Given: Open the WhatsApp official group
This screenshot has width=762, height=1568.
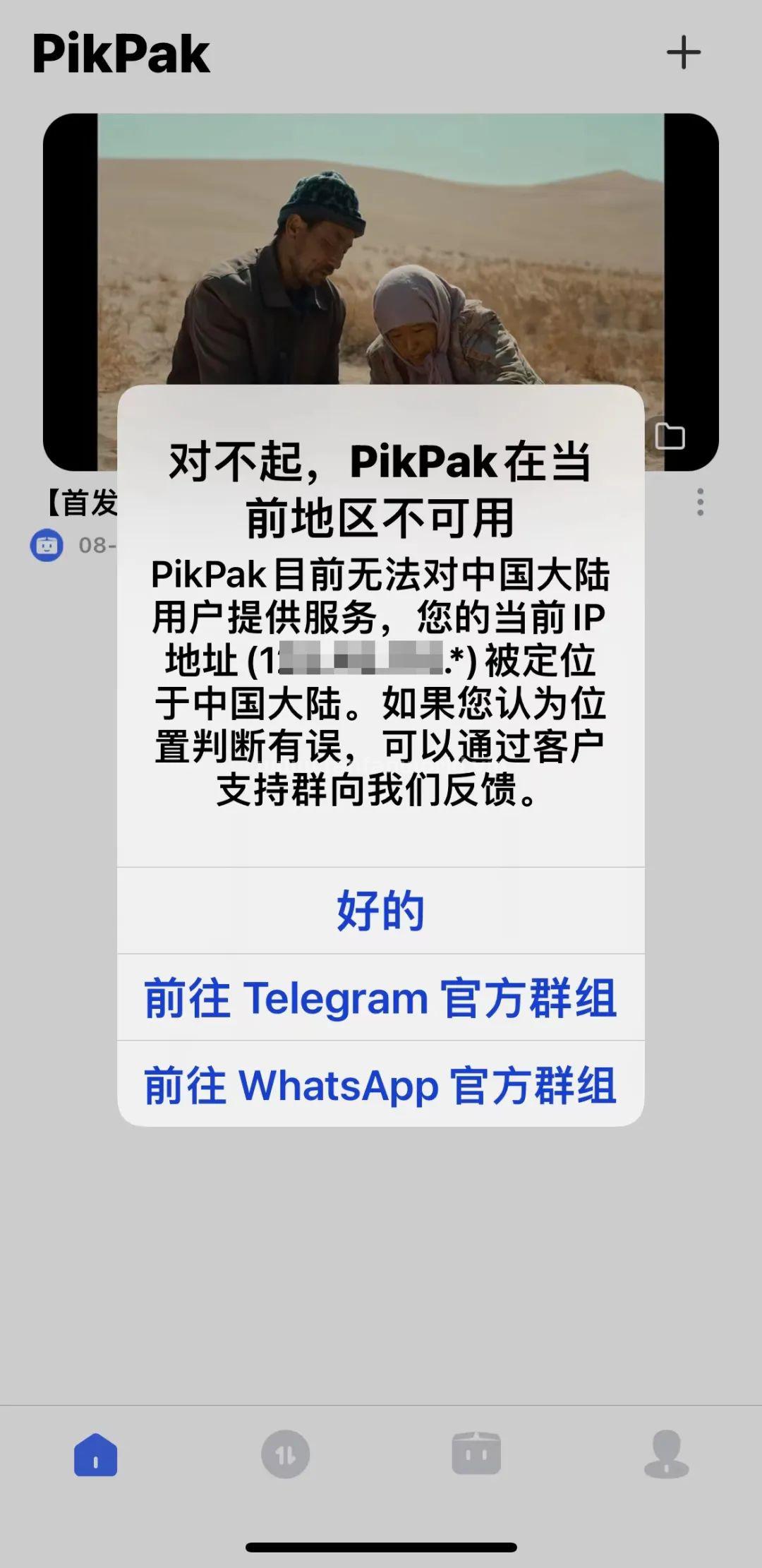Looking at the screenshot, I should (380, 1084).
